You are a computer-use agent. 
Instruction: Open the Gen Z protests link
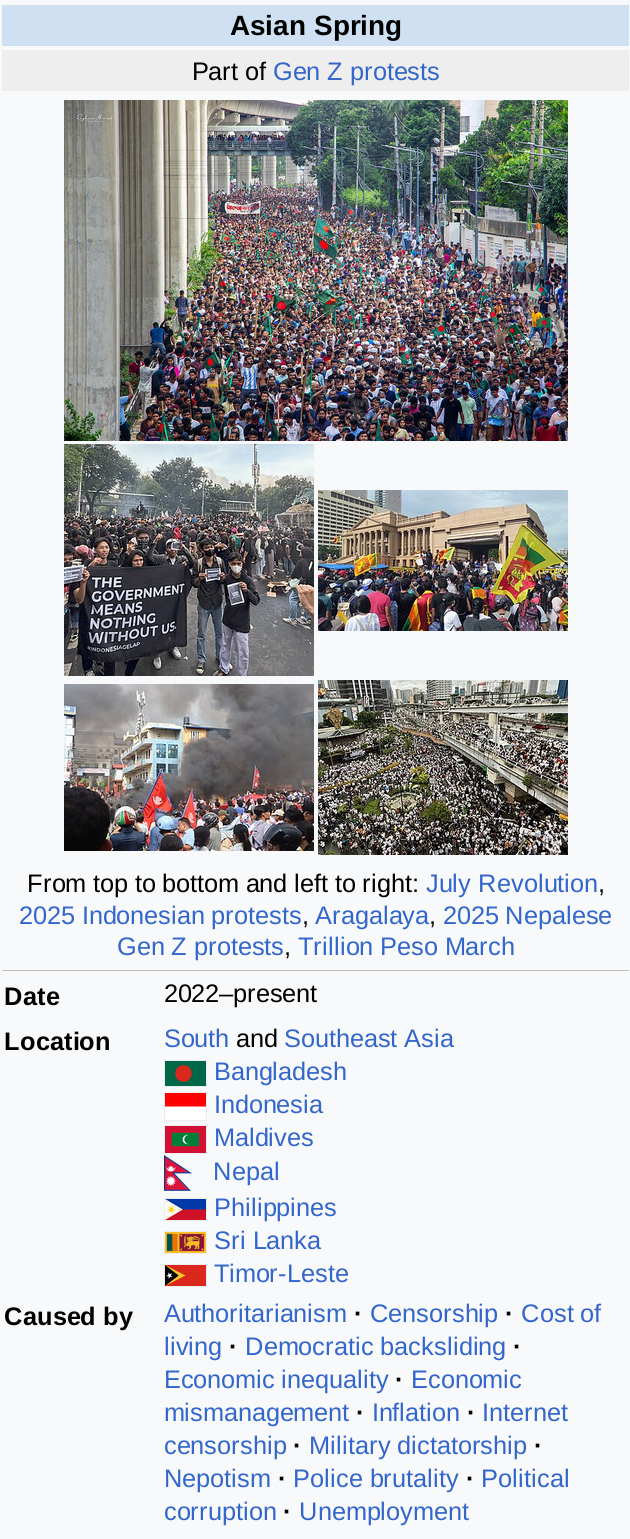click(x=355, y=72)
